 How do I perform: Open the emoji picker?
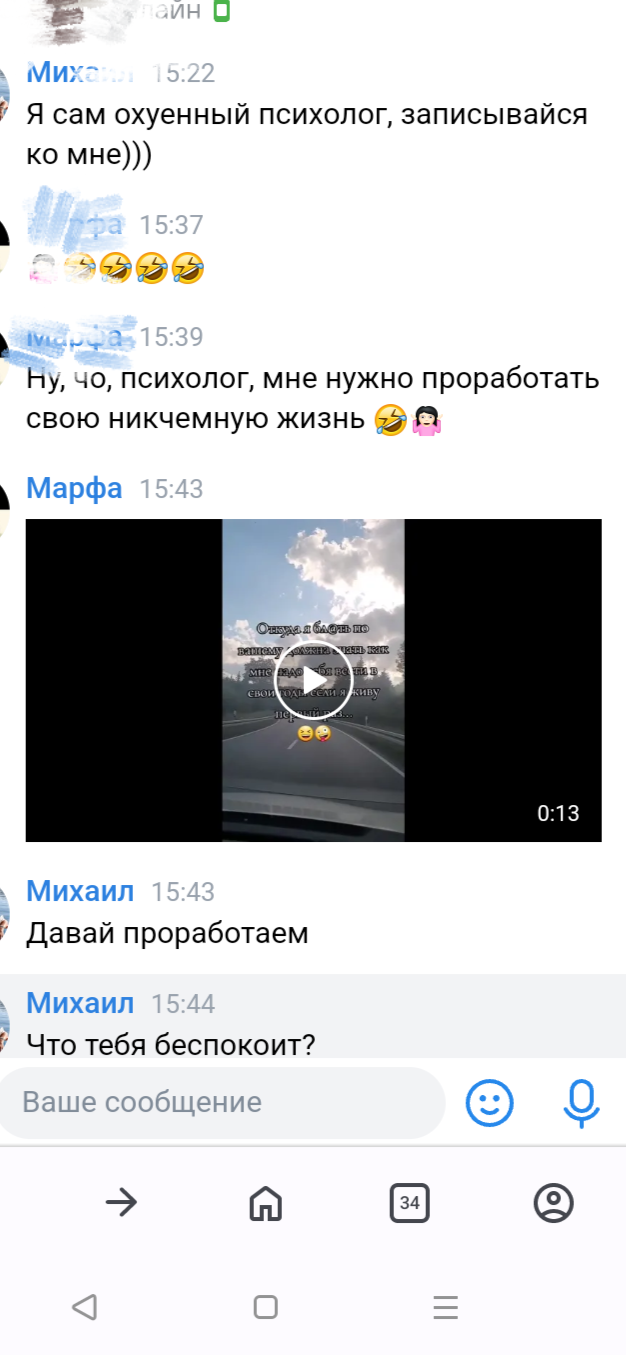490,1103
